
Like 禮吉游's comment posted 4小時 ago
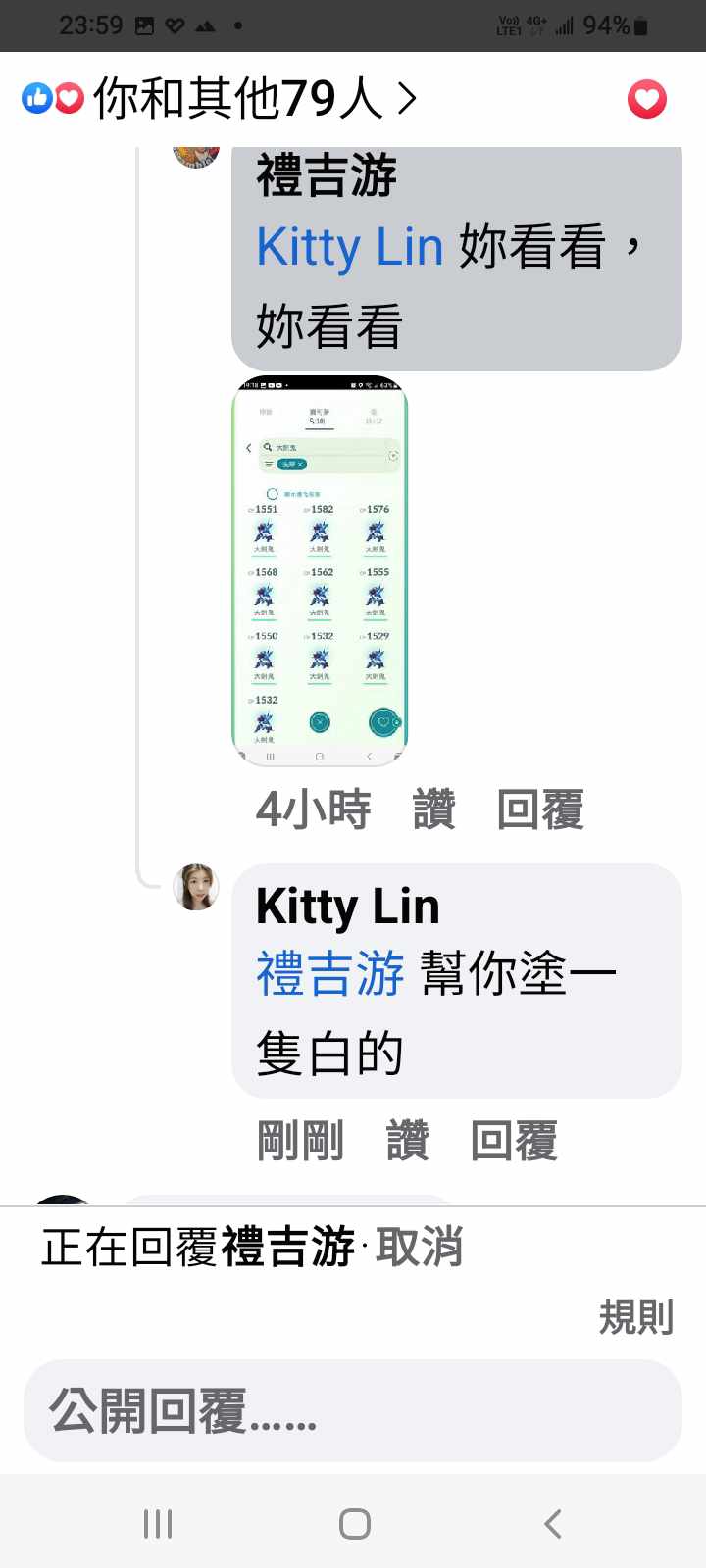[x=434, y=809]
